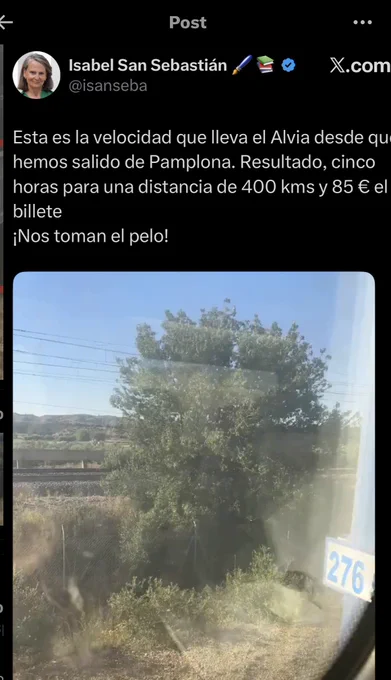Open the attached train window video

194,475
